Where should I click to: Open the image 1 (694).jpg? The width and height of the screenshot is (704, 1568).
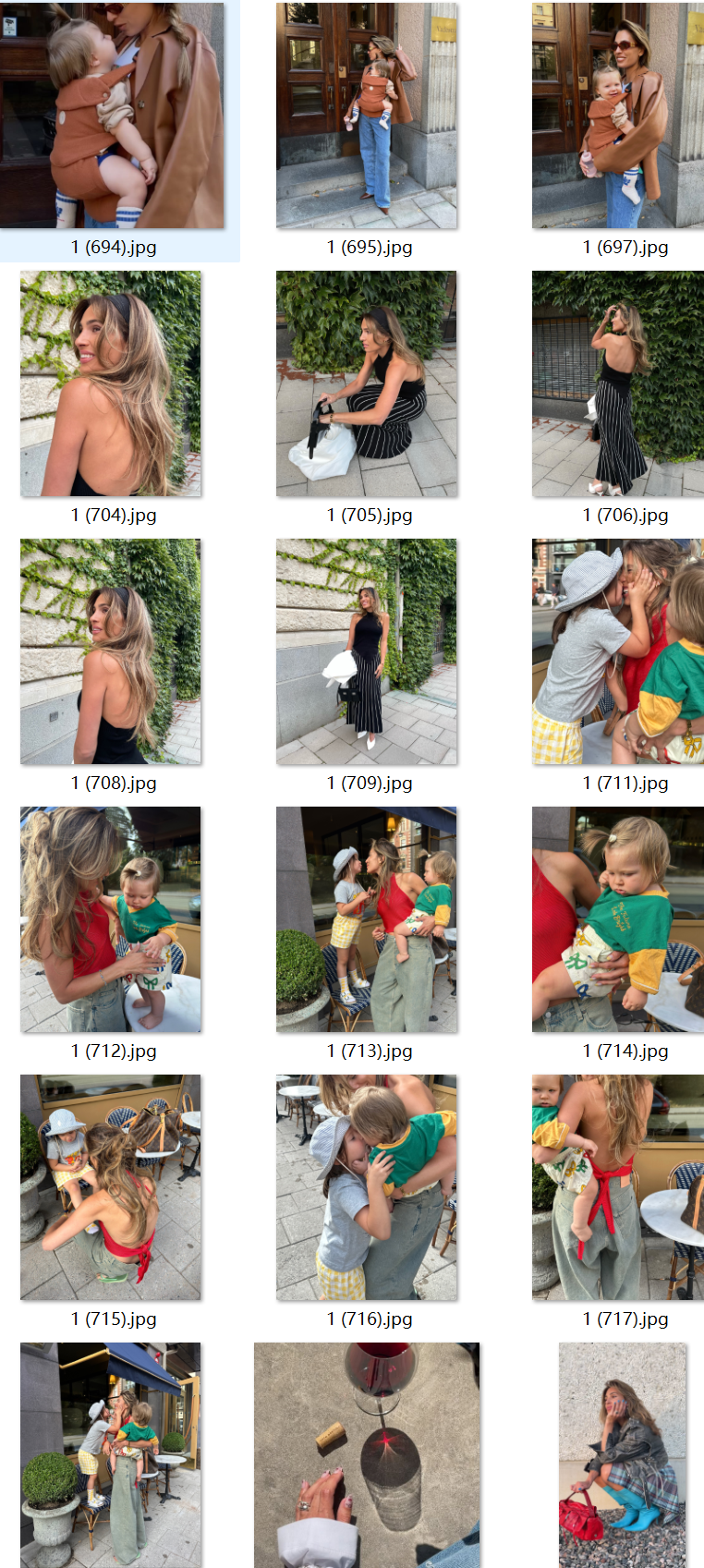click(x=112, y=115)
